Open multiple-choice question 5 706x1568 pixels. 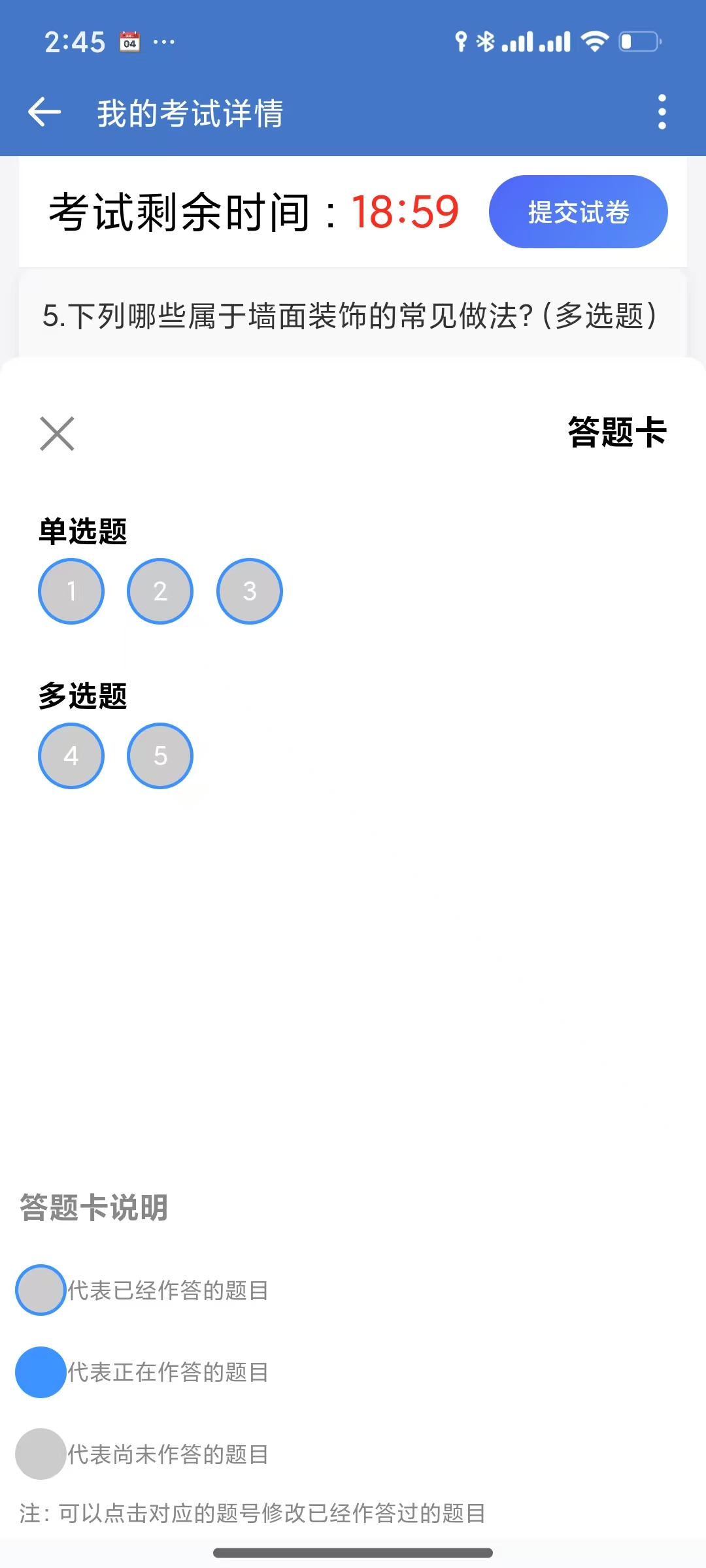point(160,756)
